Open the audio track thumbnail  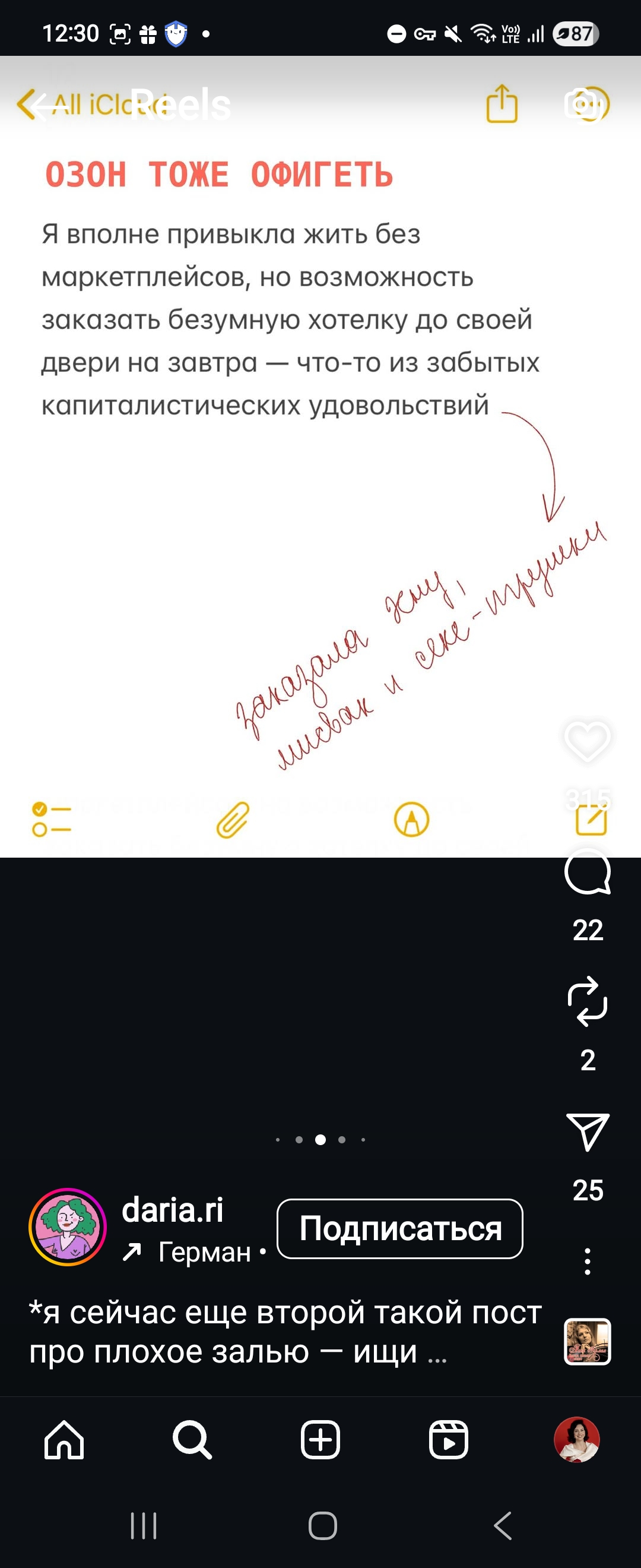[x=587, y=1342]
